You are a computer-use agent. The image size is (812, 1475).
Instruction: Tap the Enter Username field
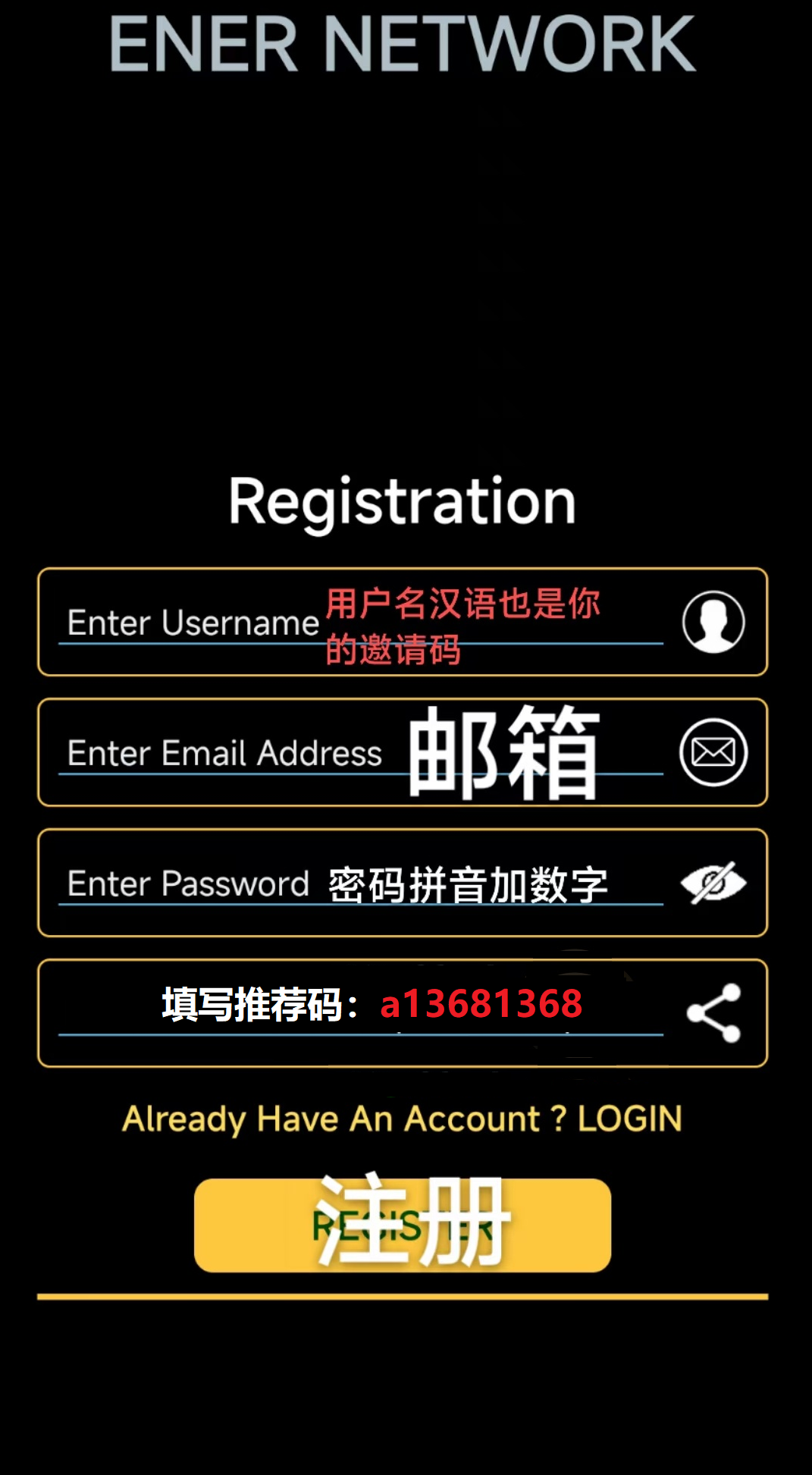coord(360,623)
